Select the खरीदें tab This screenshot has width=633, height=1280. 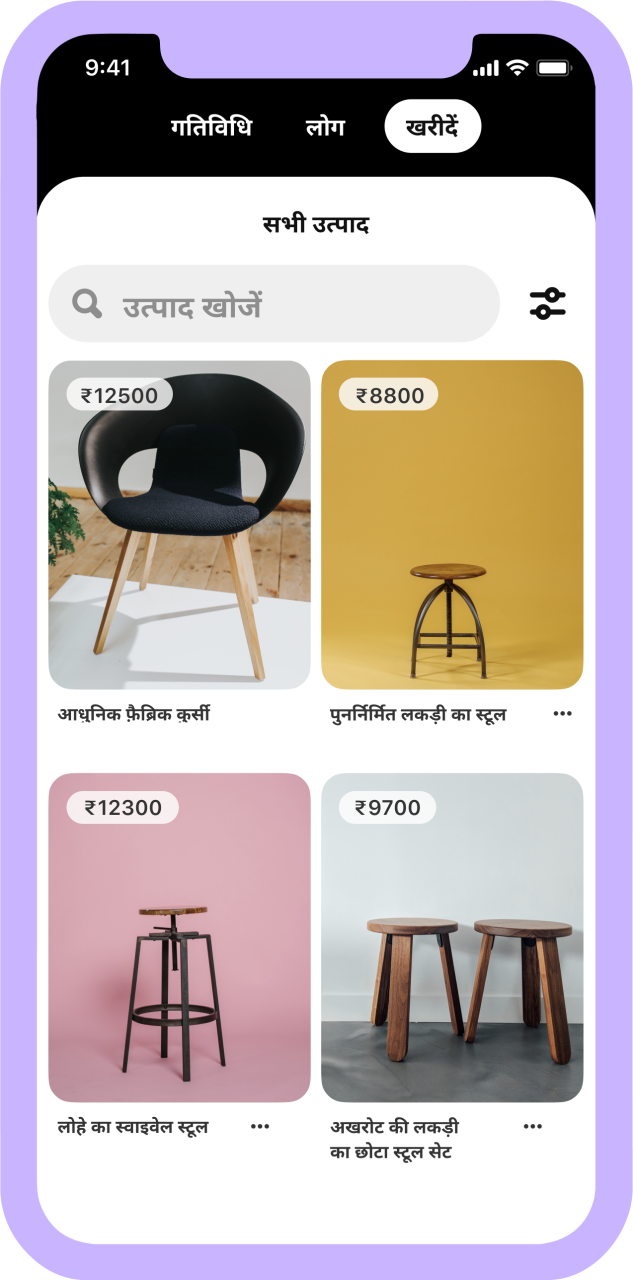(x=432, y=127)
